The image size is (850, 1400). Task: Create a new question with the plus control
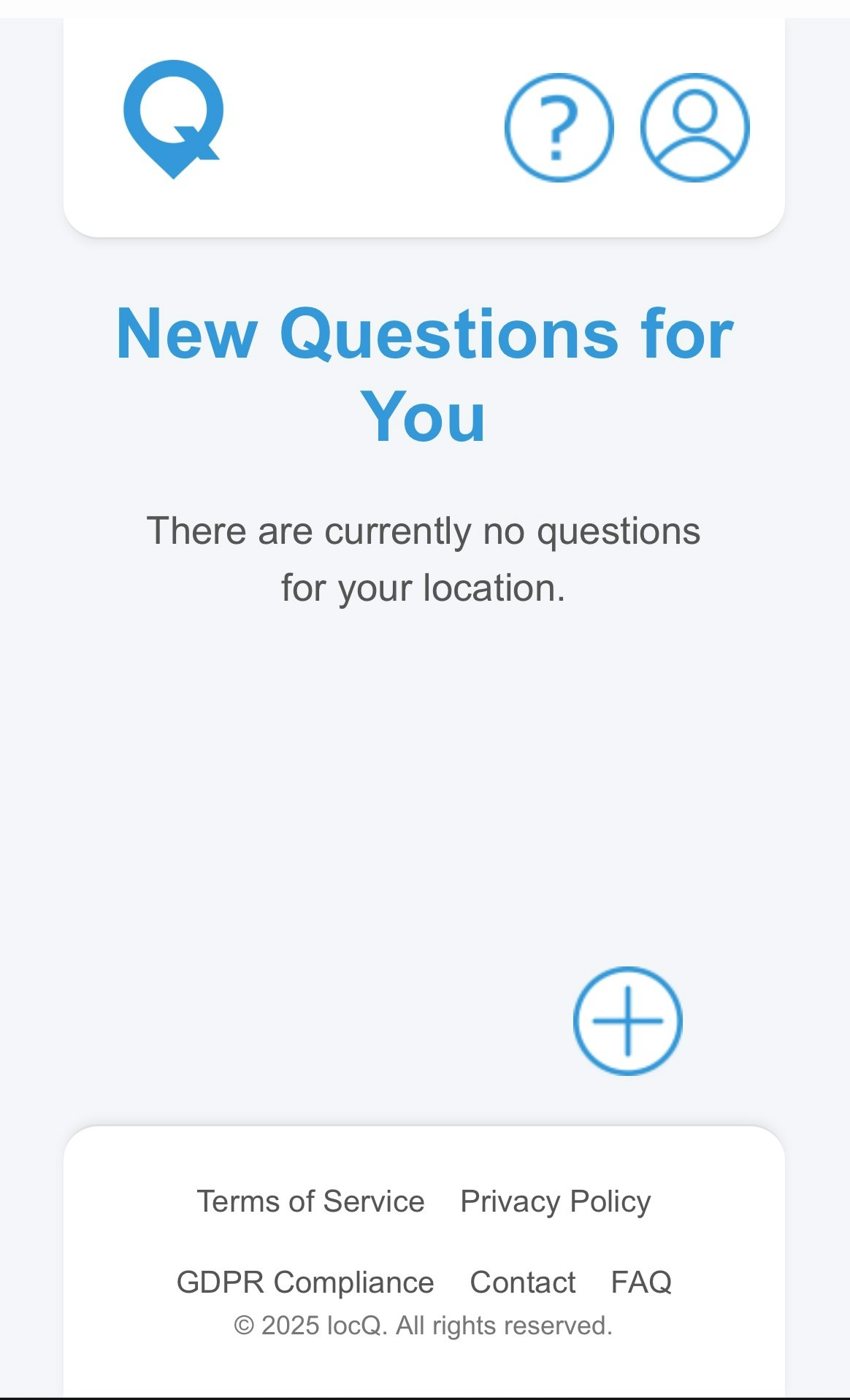(629, 1020)
